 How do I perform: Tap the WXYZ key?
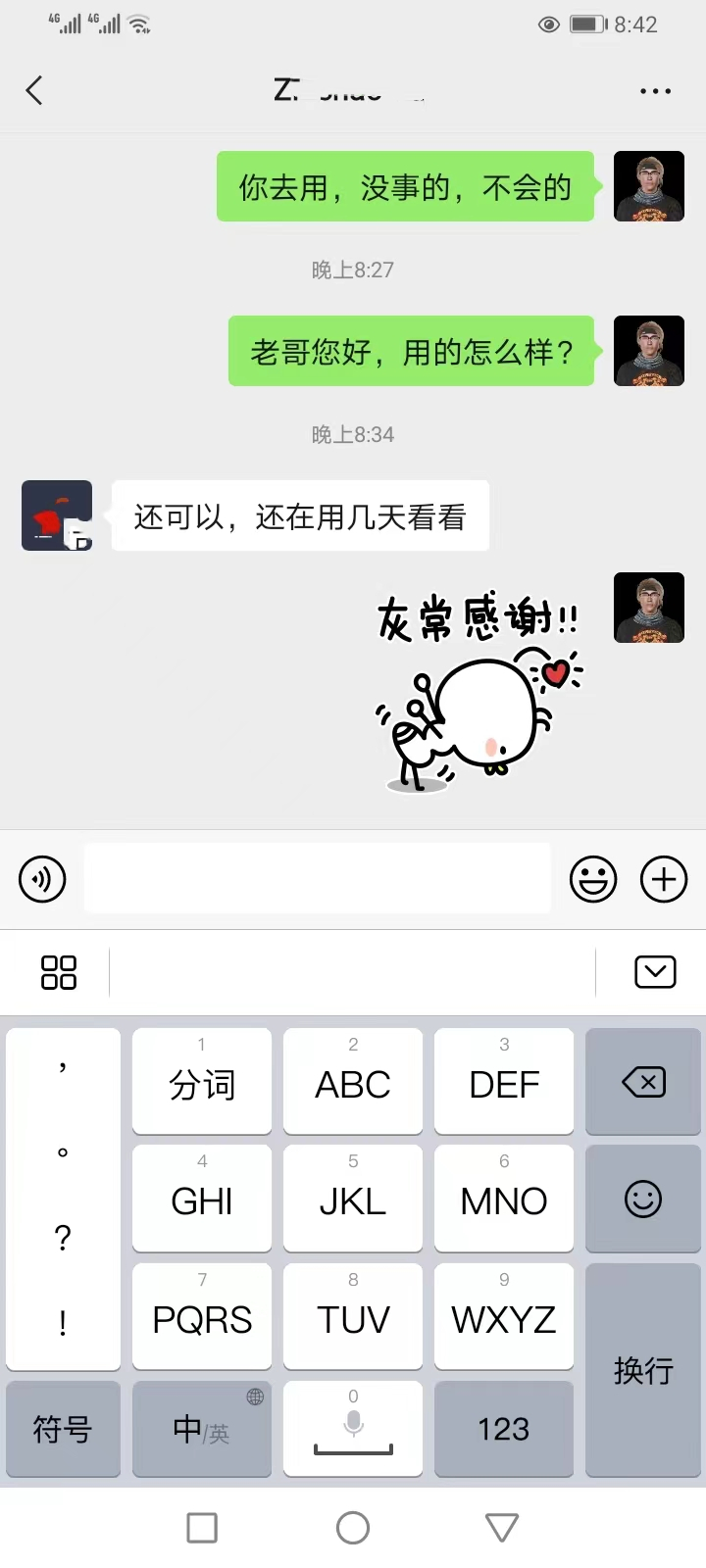504,1317
